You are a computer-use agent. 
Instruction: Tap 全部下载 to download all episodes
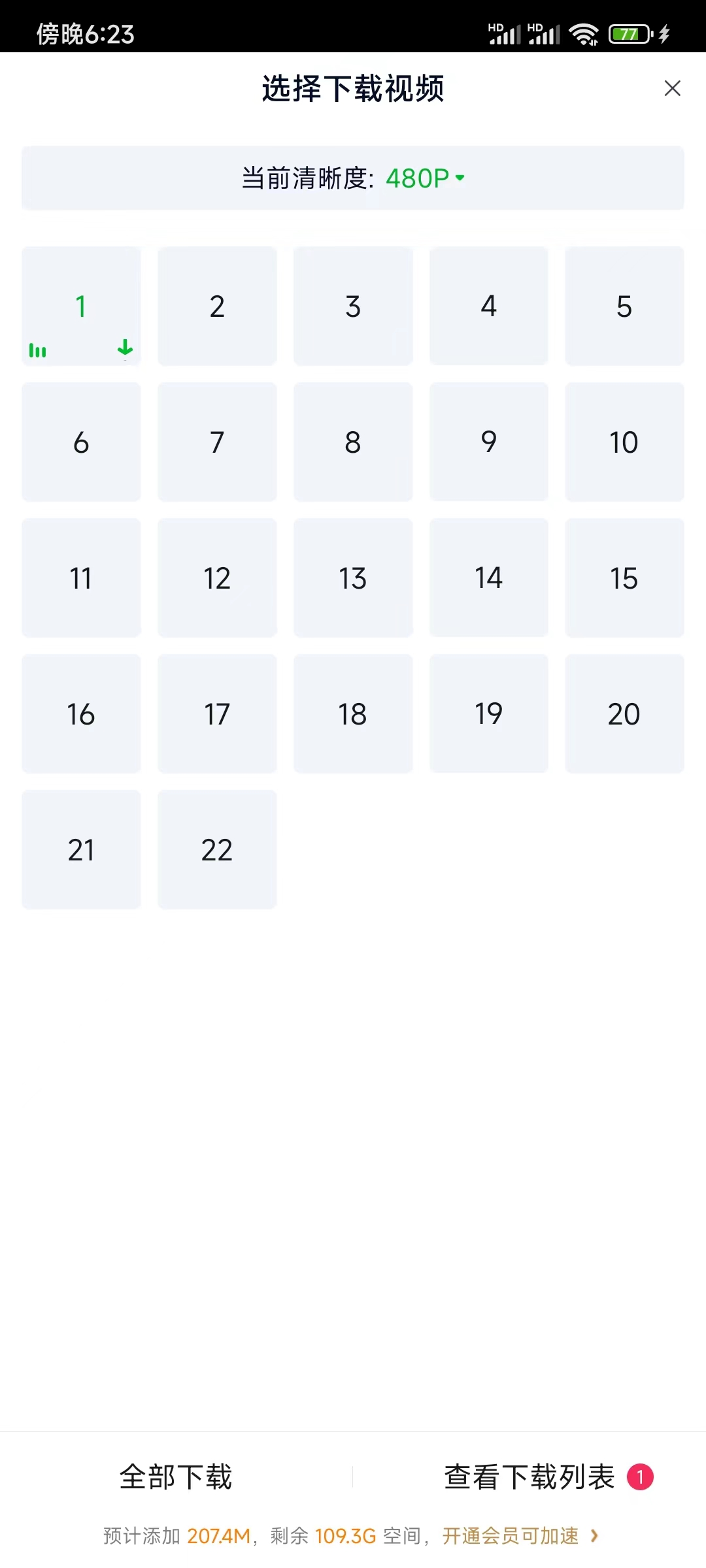176,1477
